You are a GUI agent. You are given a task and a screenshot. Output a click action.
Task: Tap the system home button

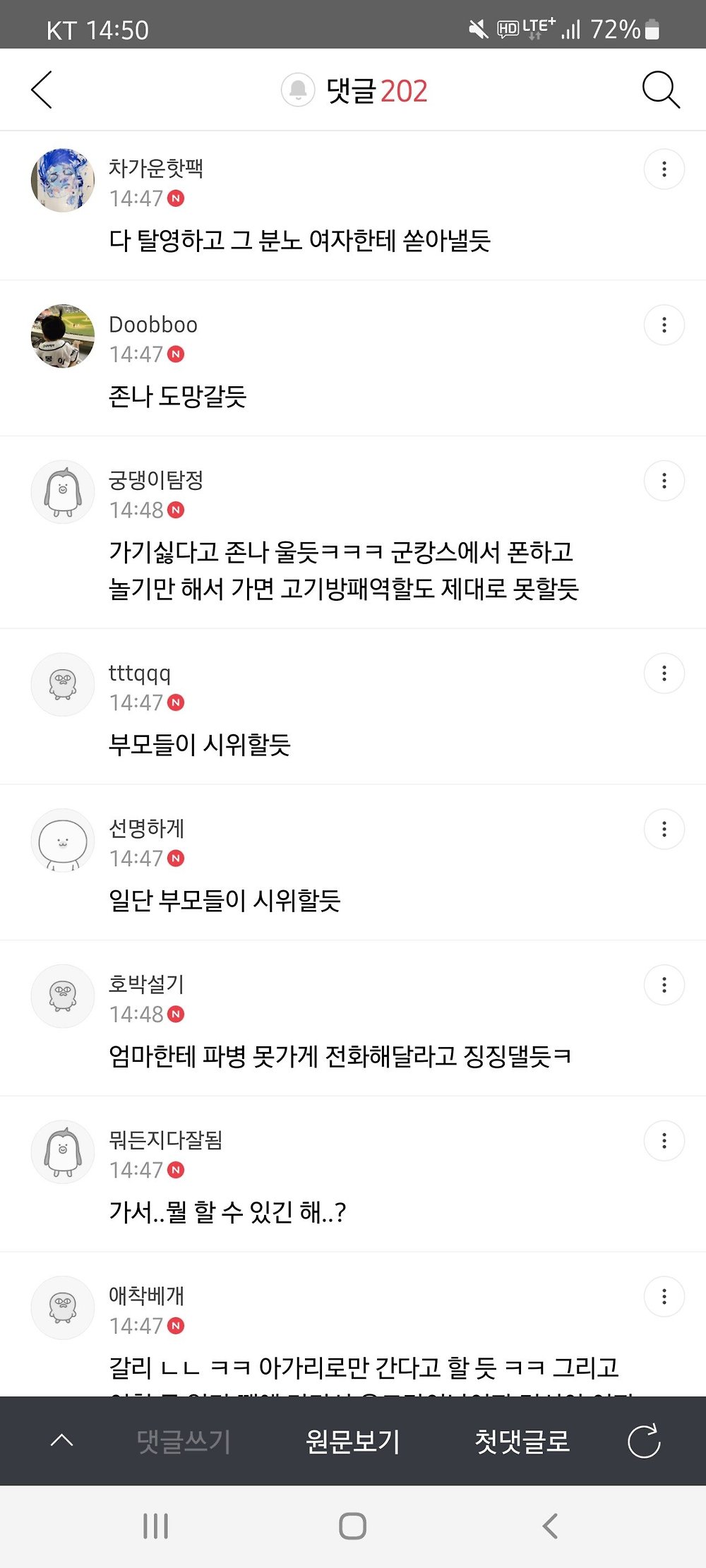352,1526
